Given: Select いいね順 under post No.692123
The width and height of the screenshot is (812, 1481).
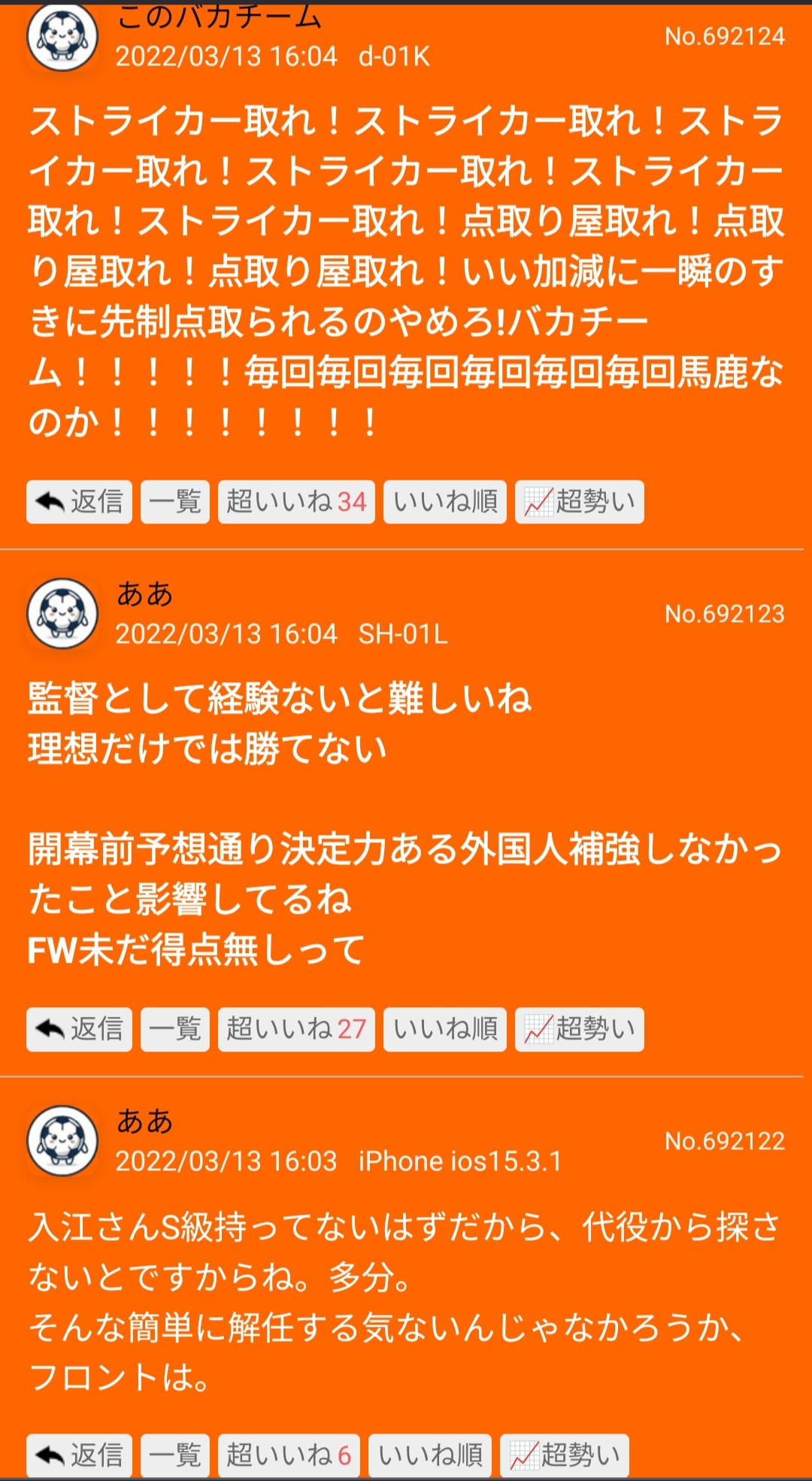Looking at the screenshot, I should click(x=445, y=1029).
